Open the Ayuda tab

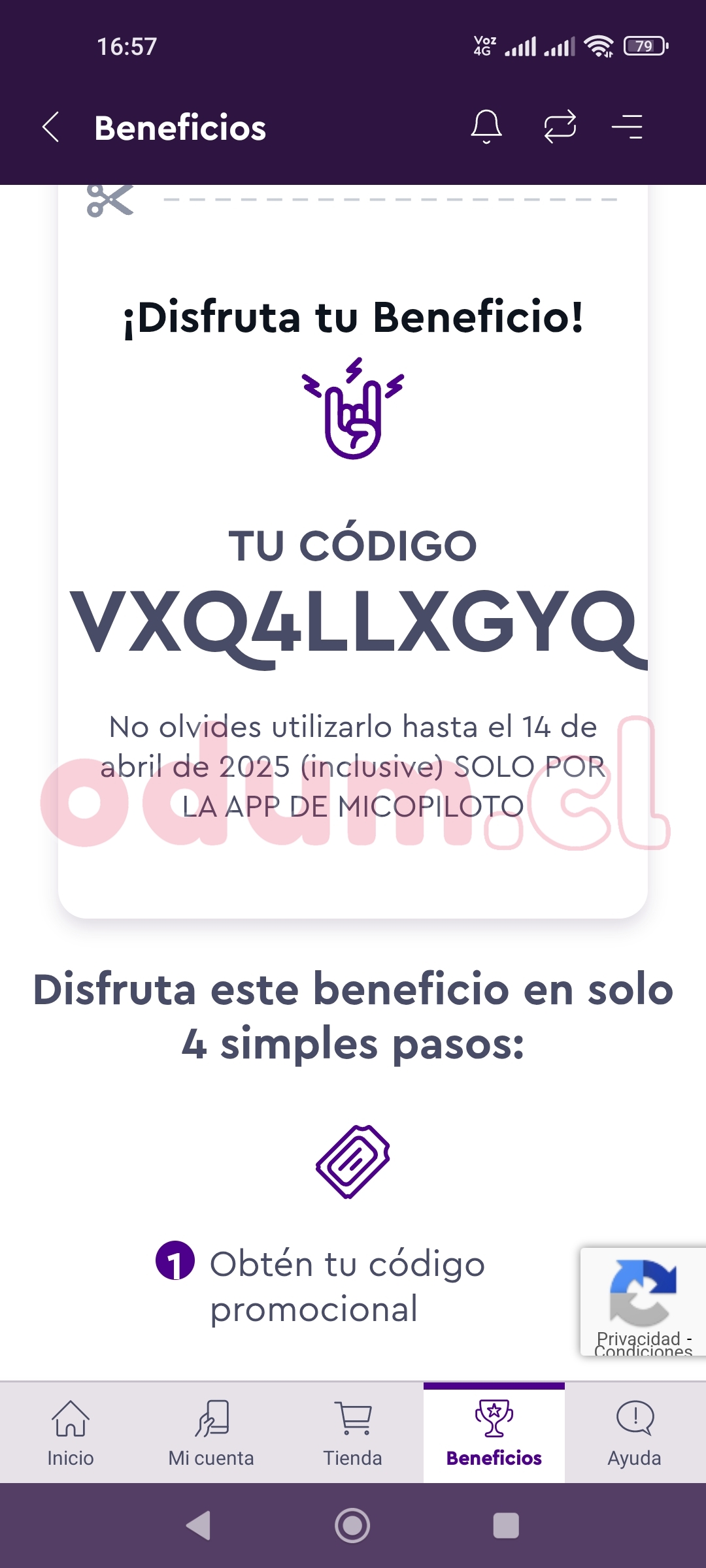635,1433
